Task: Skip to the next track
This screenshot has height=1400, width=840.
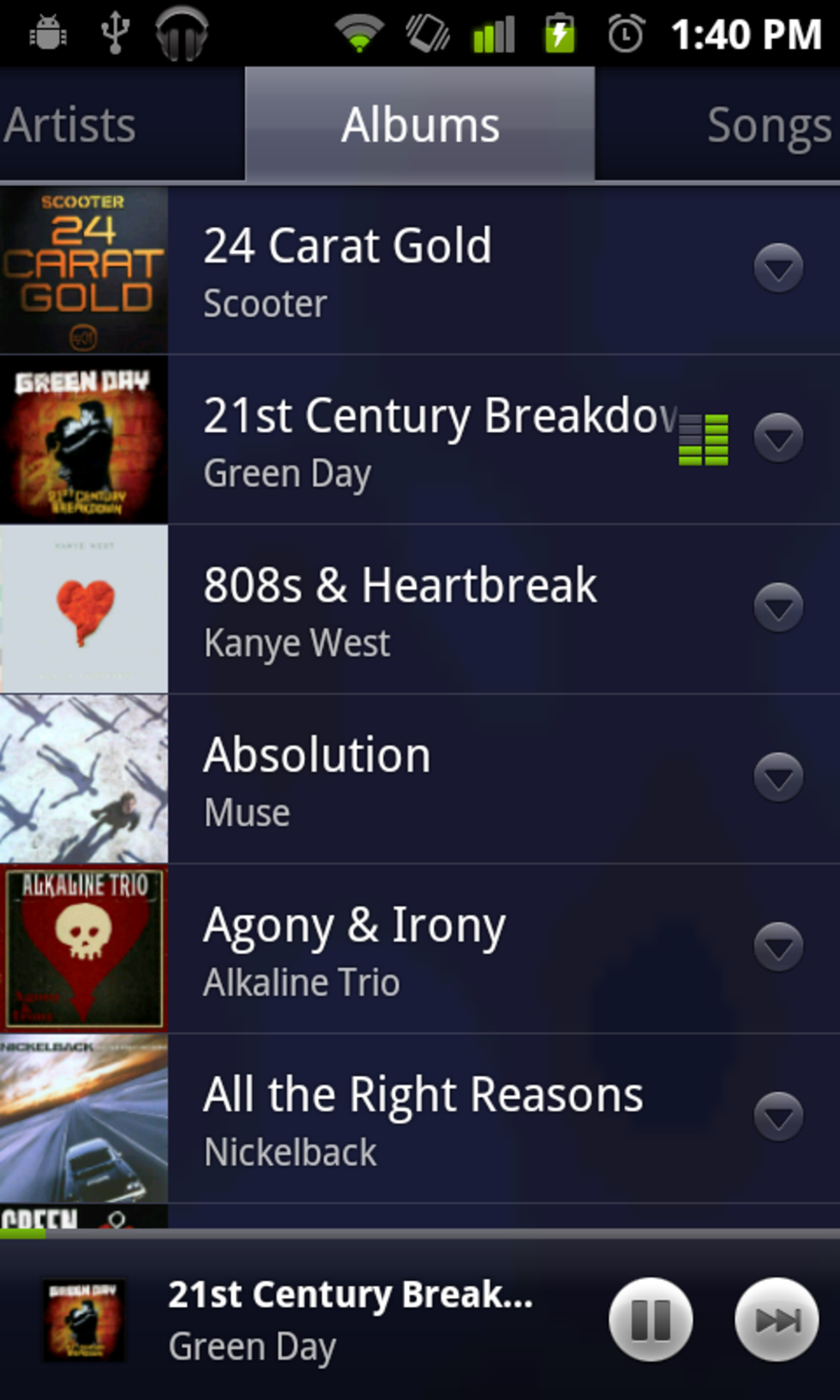Action: [x=777, y=1320]
